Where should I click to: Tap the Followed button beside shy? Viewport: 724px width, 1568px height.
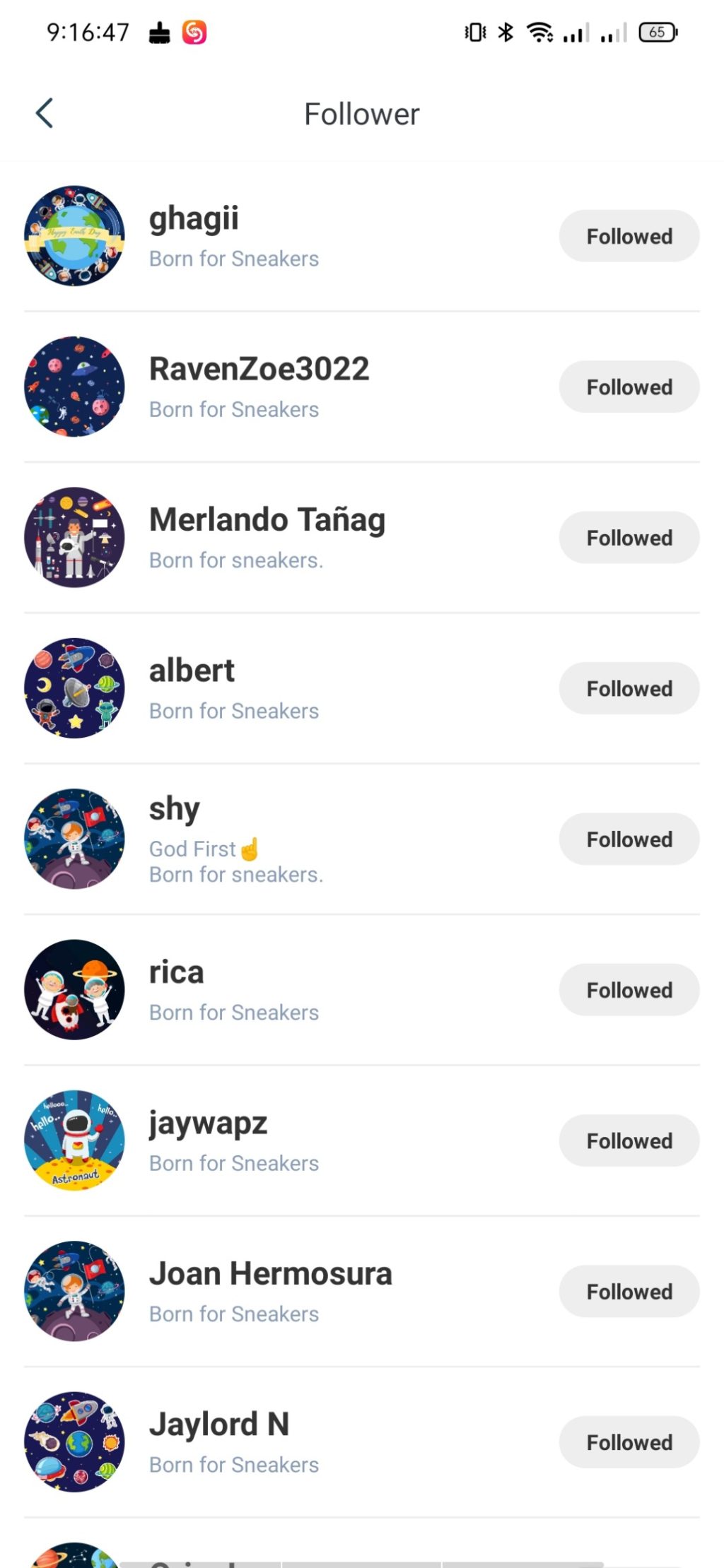click(x=629, y=839)
